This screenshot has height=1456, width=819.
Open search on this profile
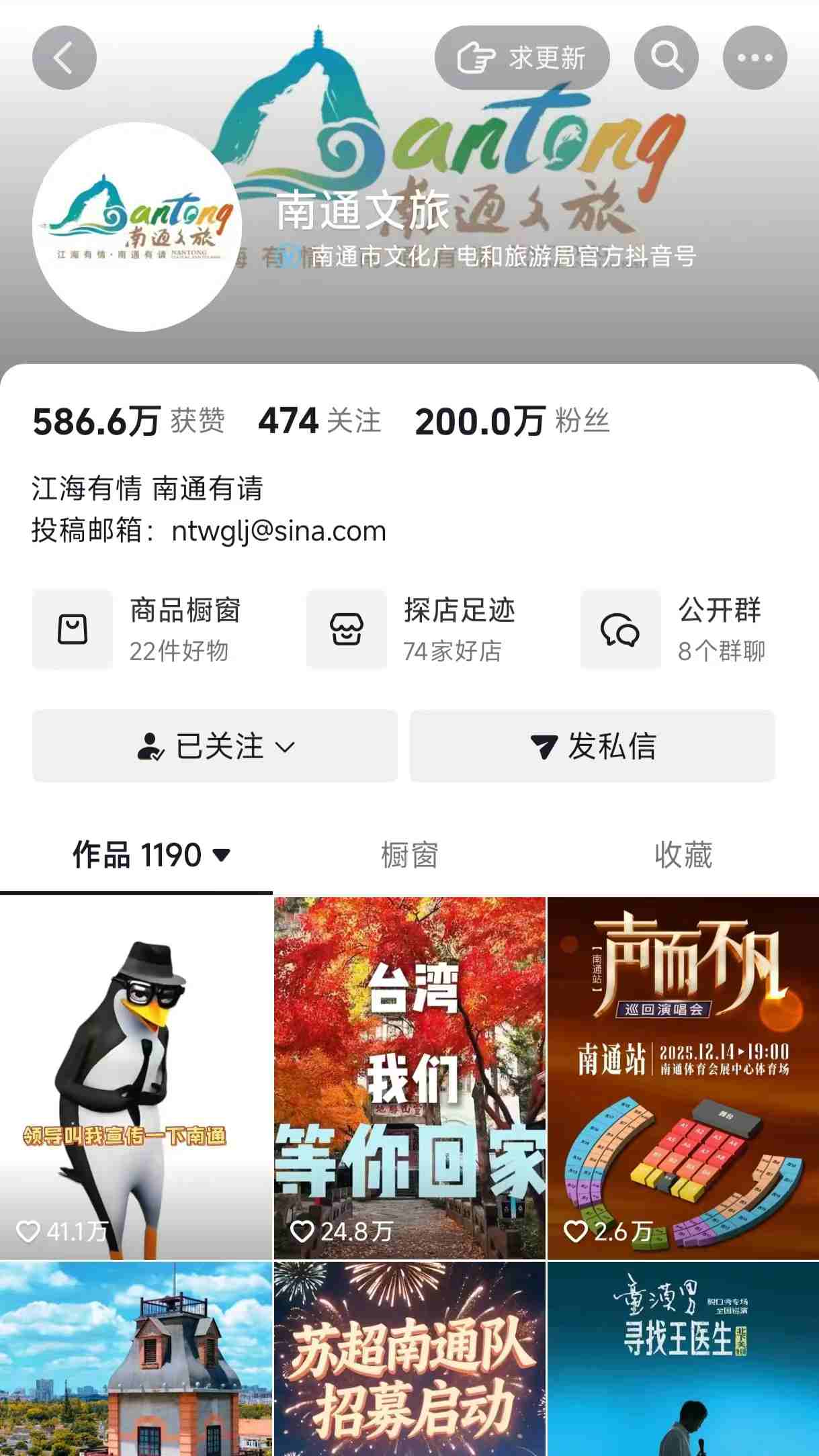(x=666, y=58)
